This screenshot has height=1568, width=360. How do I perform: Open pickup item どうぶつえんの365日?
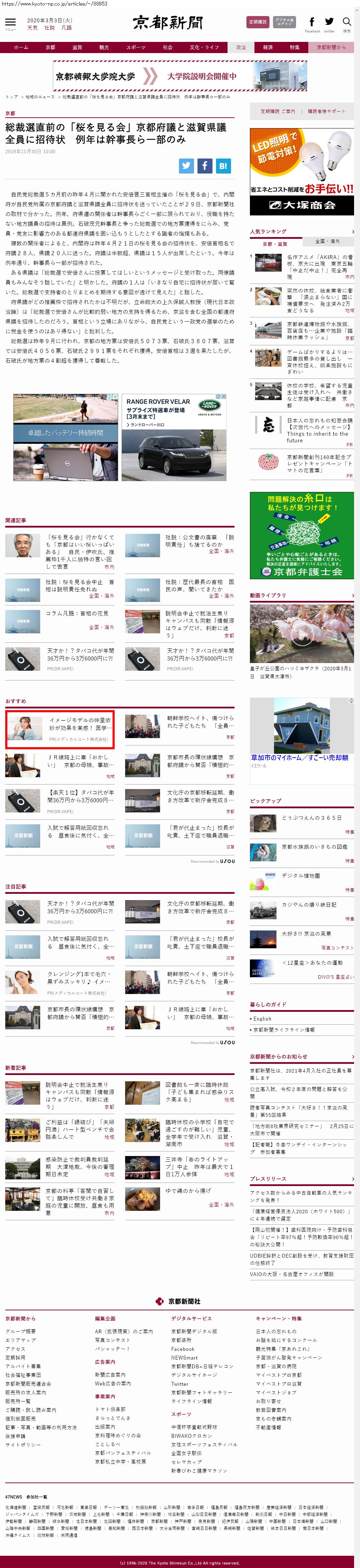[311, 817]
